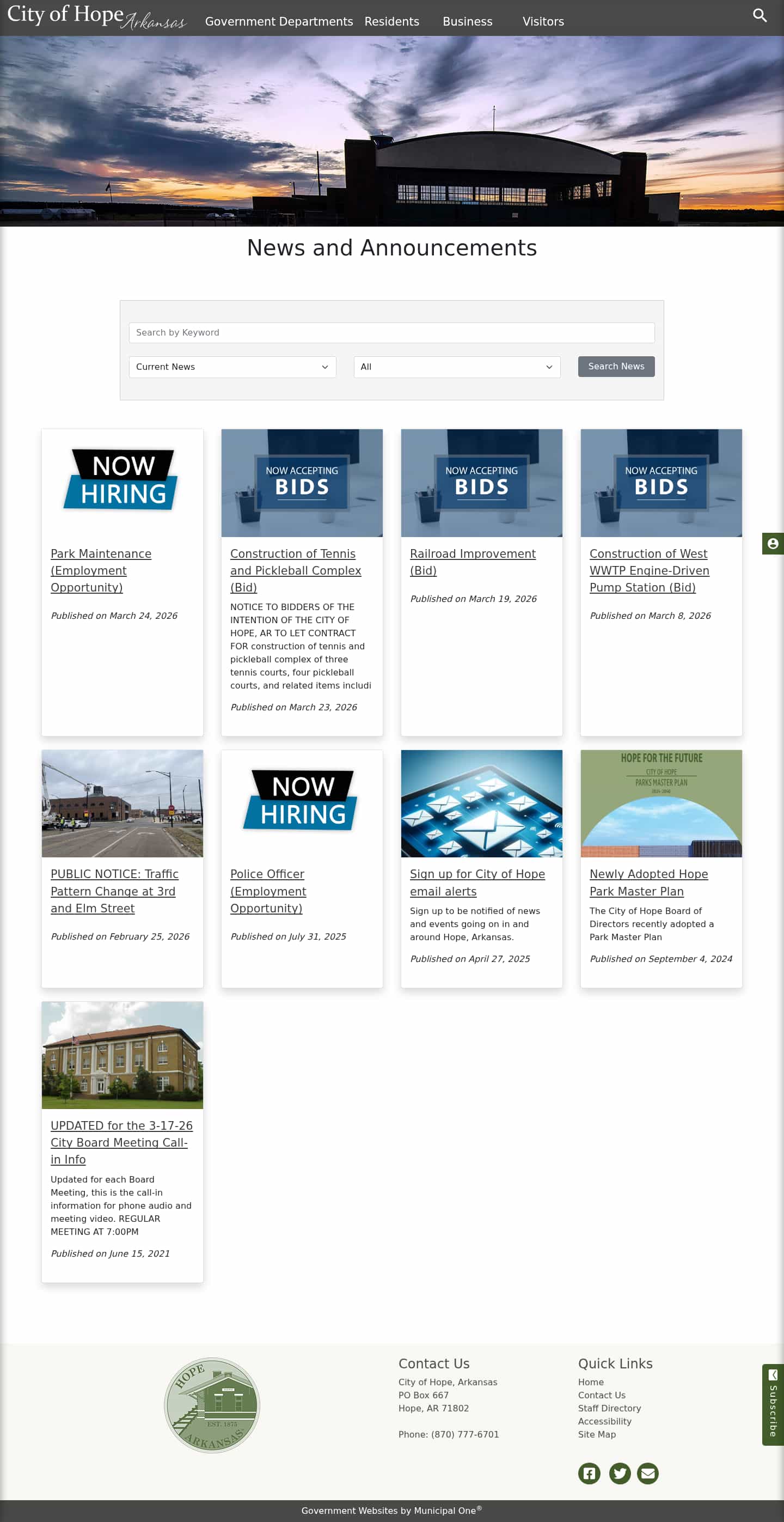The image size is (784, 1522).
Task: Open the Site Map quick link
Action: tap(597, 1434)
